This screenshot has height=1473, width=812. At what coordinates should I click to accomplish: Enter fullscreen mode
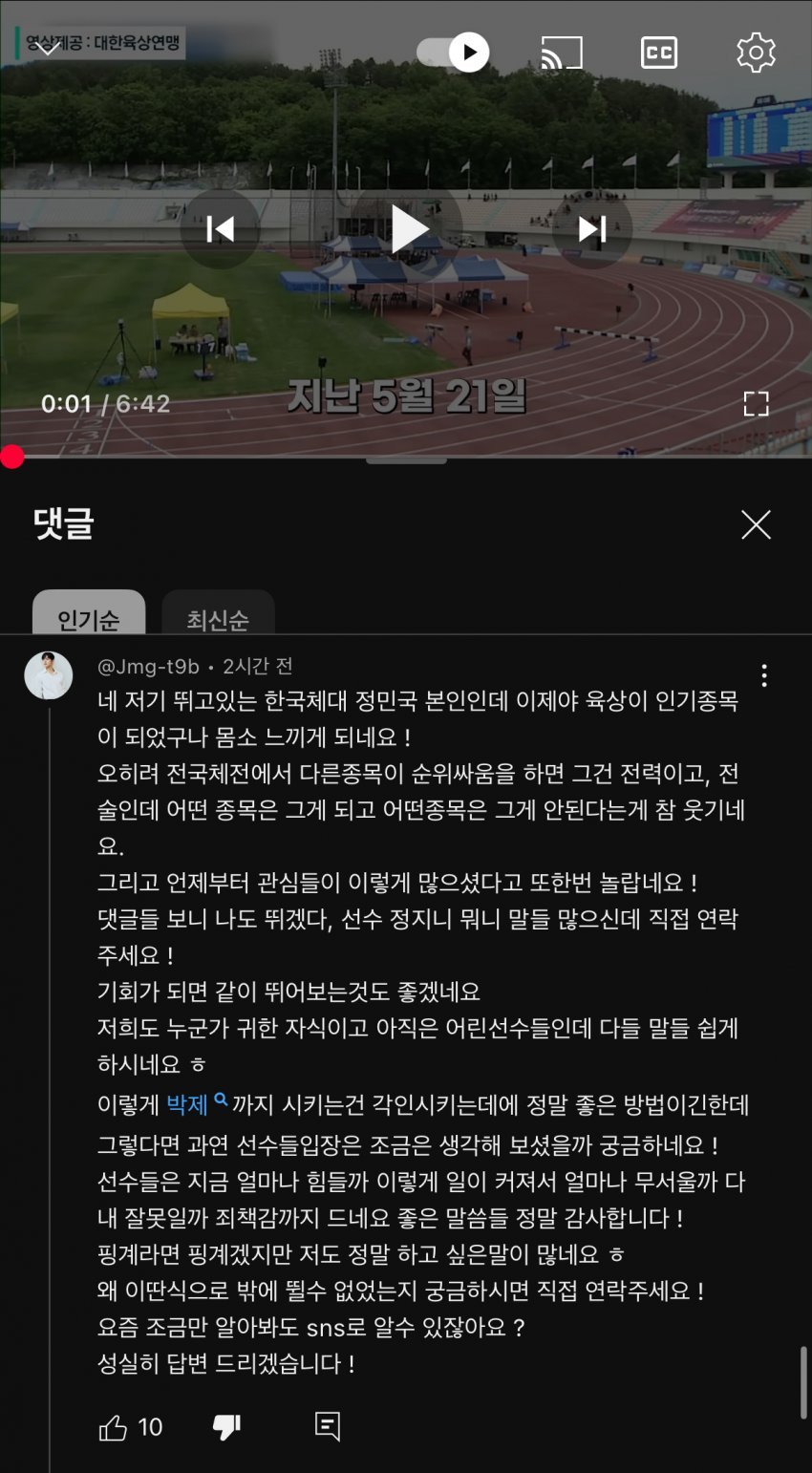(x=756, y=404)
